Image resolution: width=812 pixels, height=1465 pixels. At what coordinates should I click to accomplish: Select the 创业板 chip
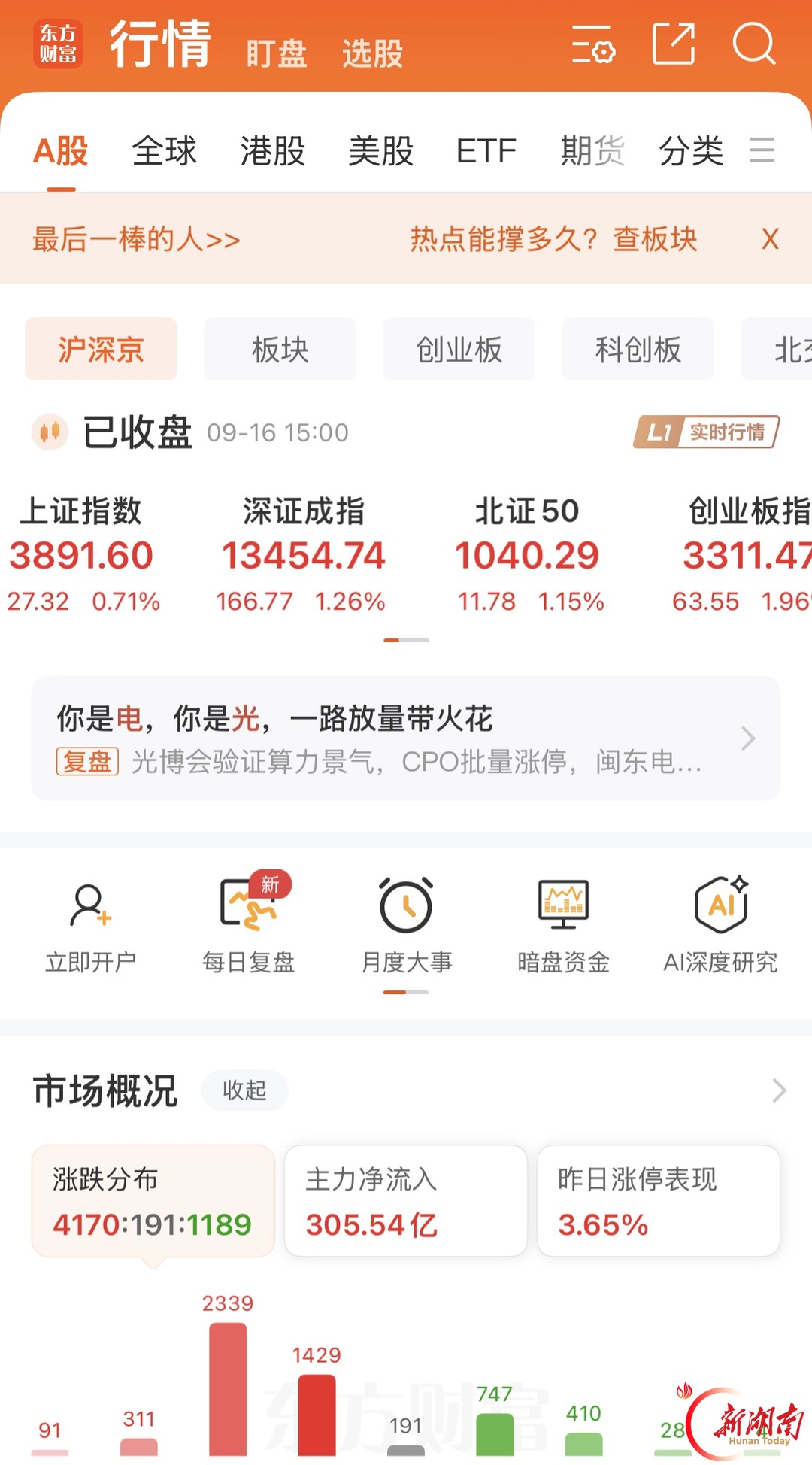coord(459,349)
